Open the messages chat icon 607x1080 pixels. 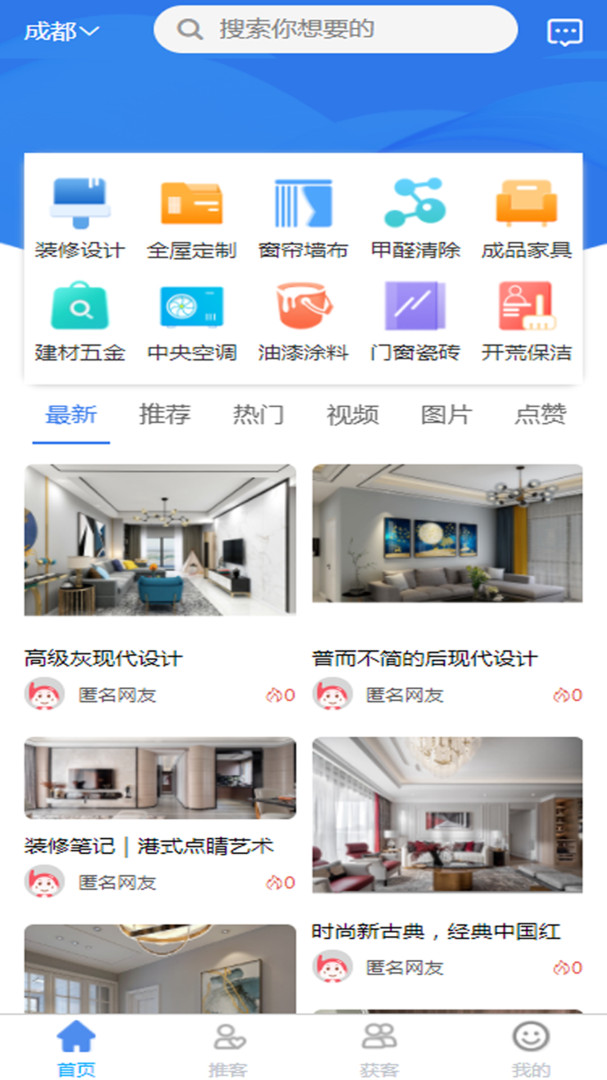click(x=565, y=32)
